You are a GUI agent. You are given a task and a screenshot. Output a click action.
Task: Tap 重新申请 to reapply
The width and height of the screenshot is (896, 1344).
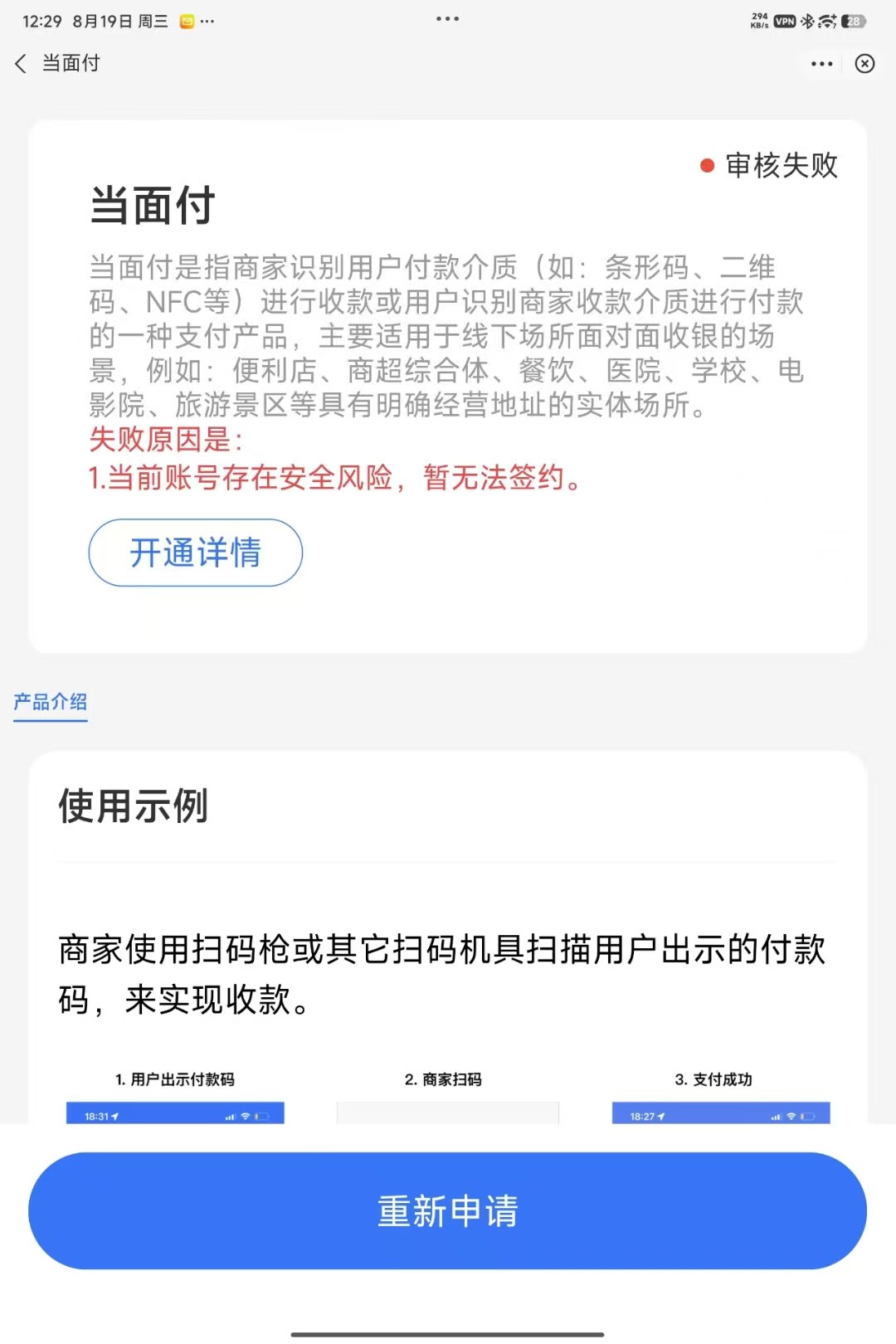pos(448,1210)
